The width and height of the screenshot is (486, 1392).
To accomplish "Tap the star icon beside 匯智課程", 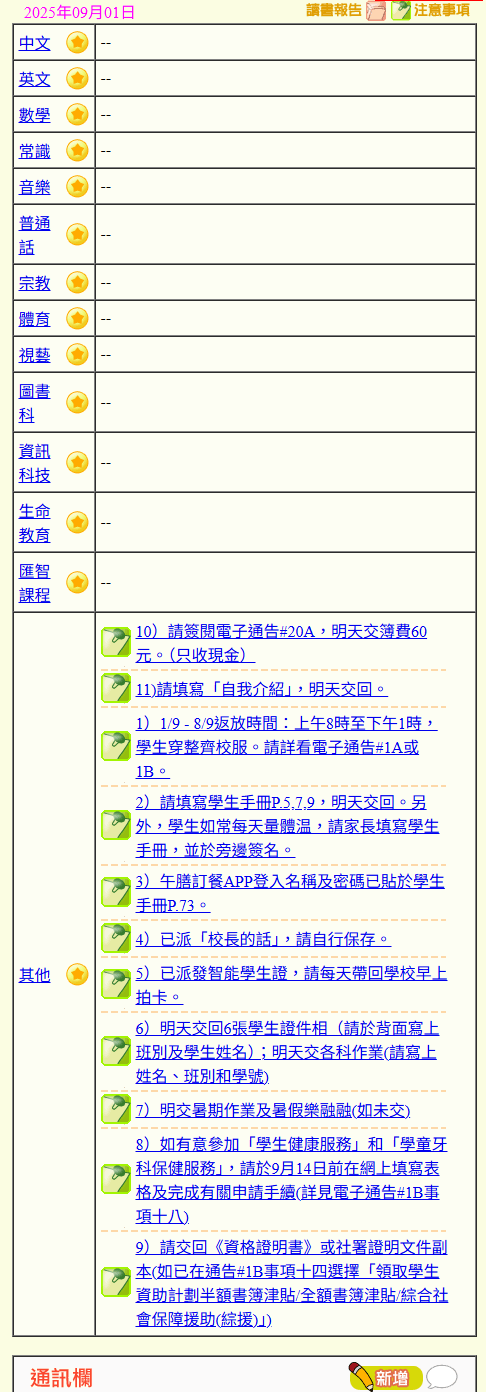I will [x=77, y=582].
